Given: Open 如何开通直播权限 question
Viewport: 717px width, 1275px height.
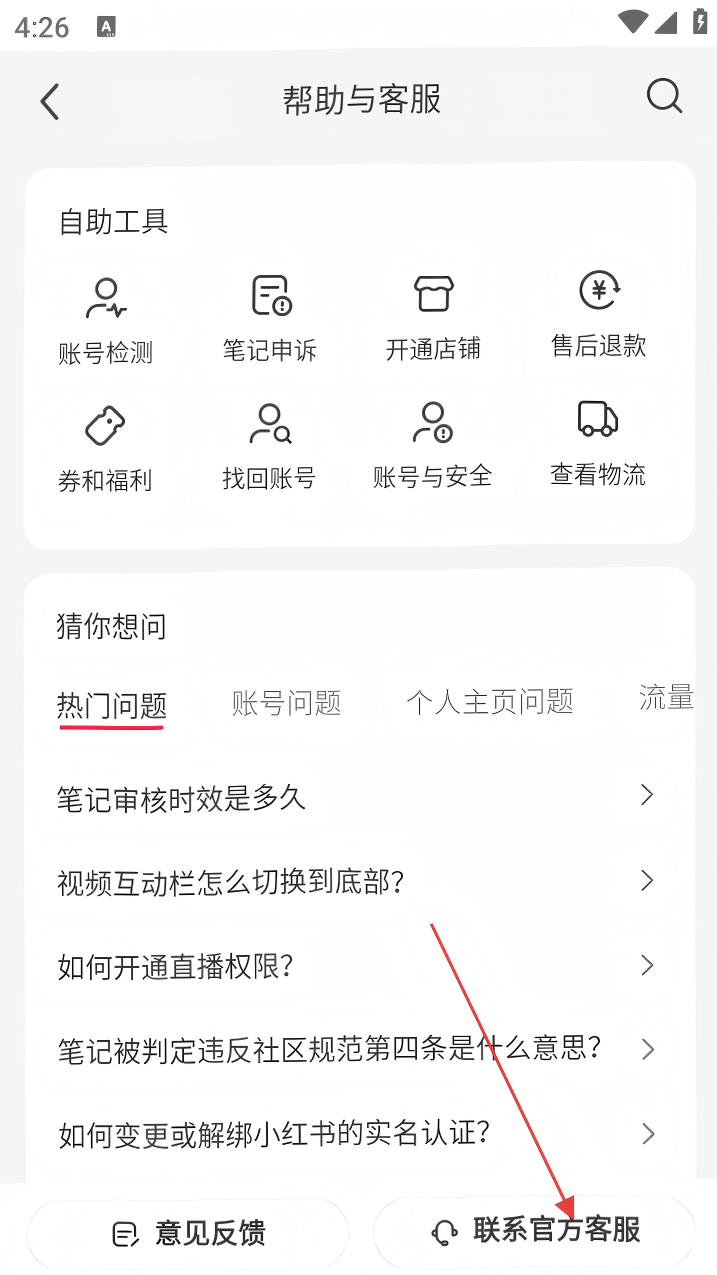Looking at the screenshot, I should click(x=356, y=966).
